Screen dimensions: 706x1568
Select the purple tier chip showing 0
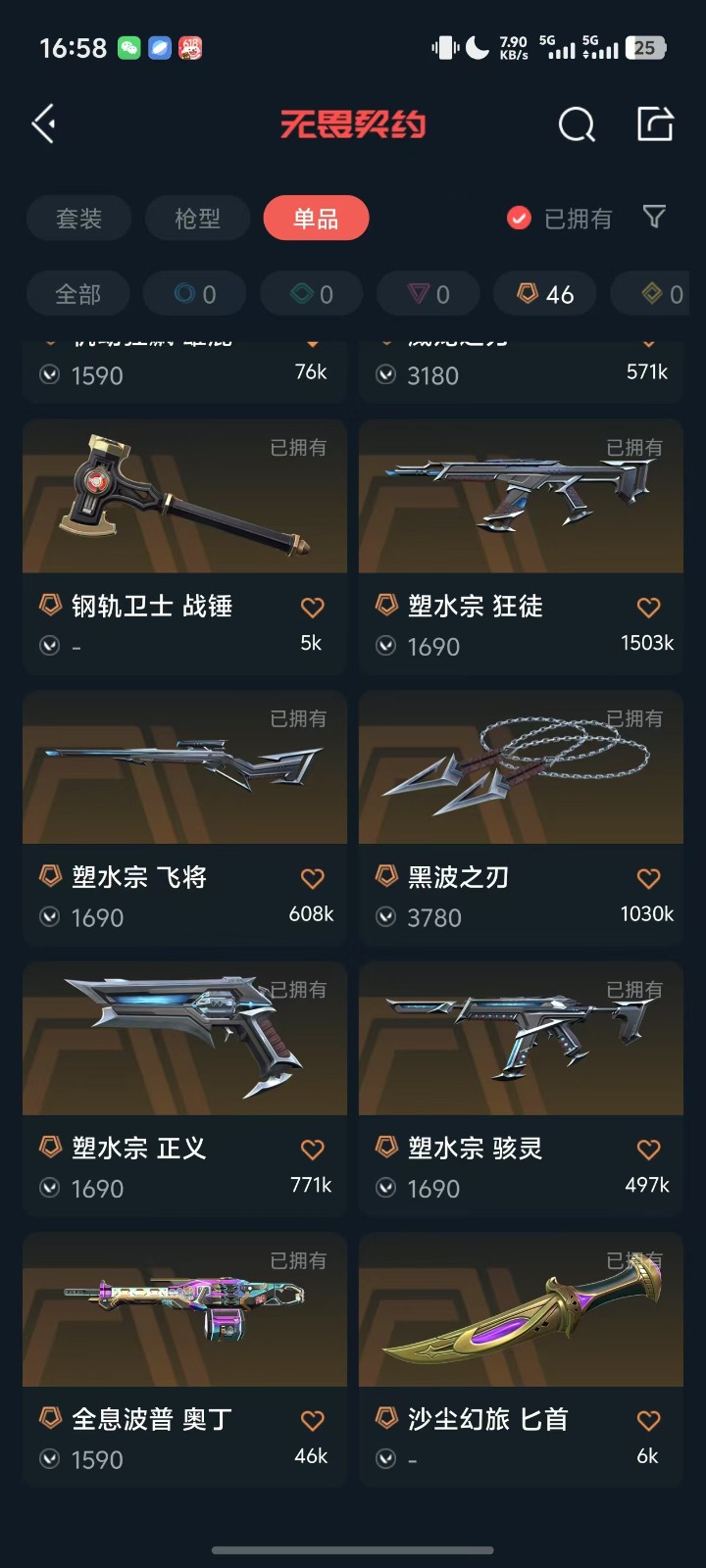[429, 294]
